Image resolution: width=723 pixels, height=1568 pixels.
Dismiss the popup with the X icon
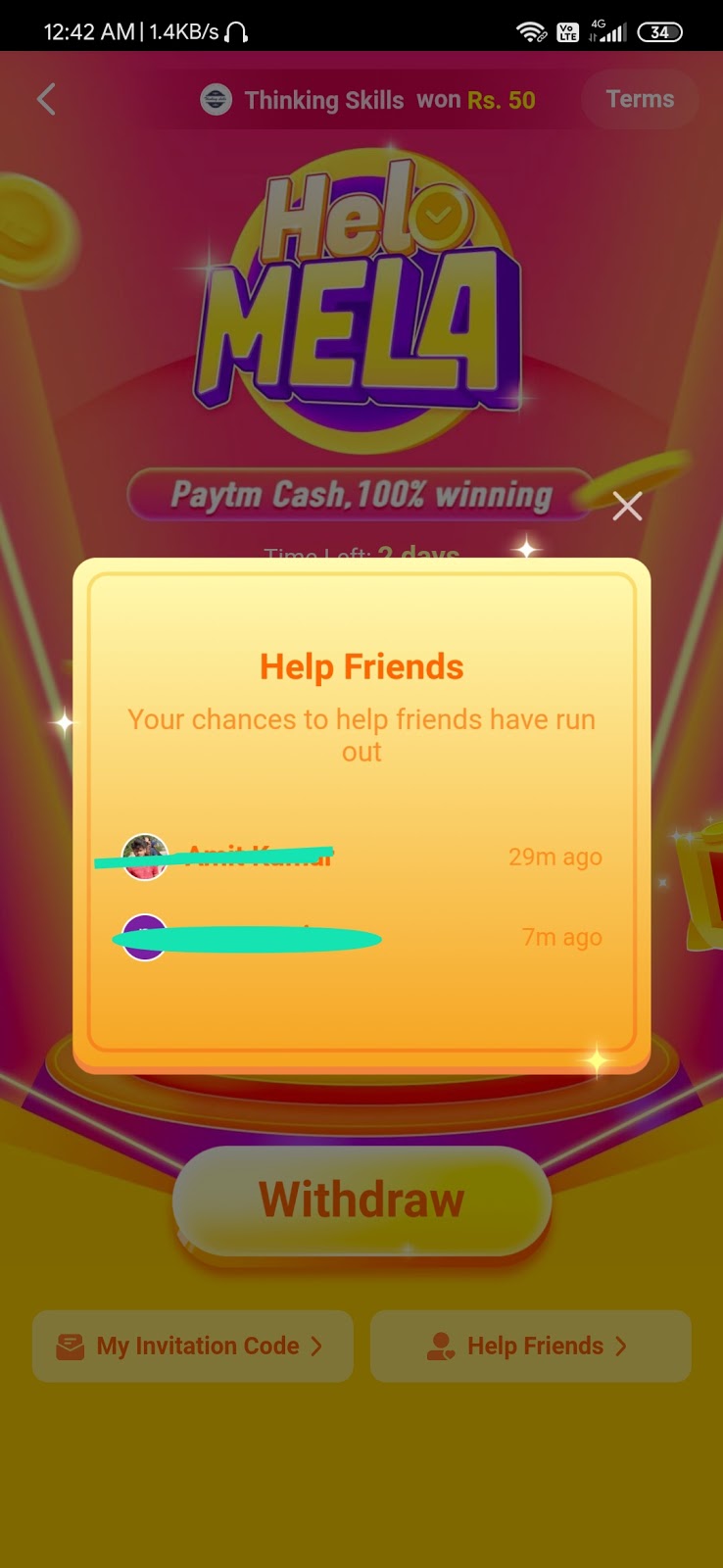(x=627, y=506)
